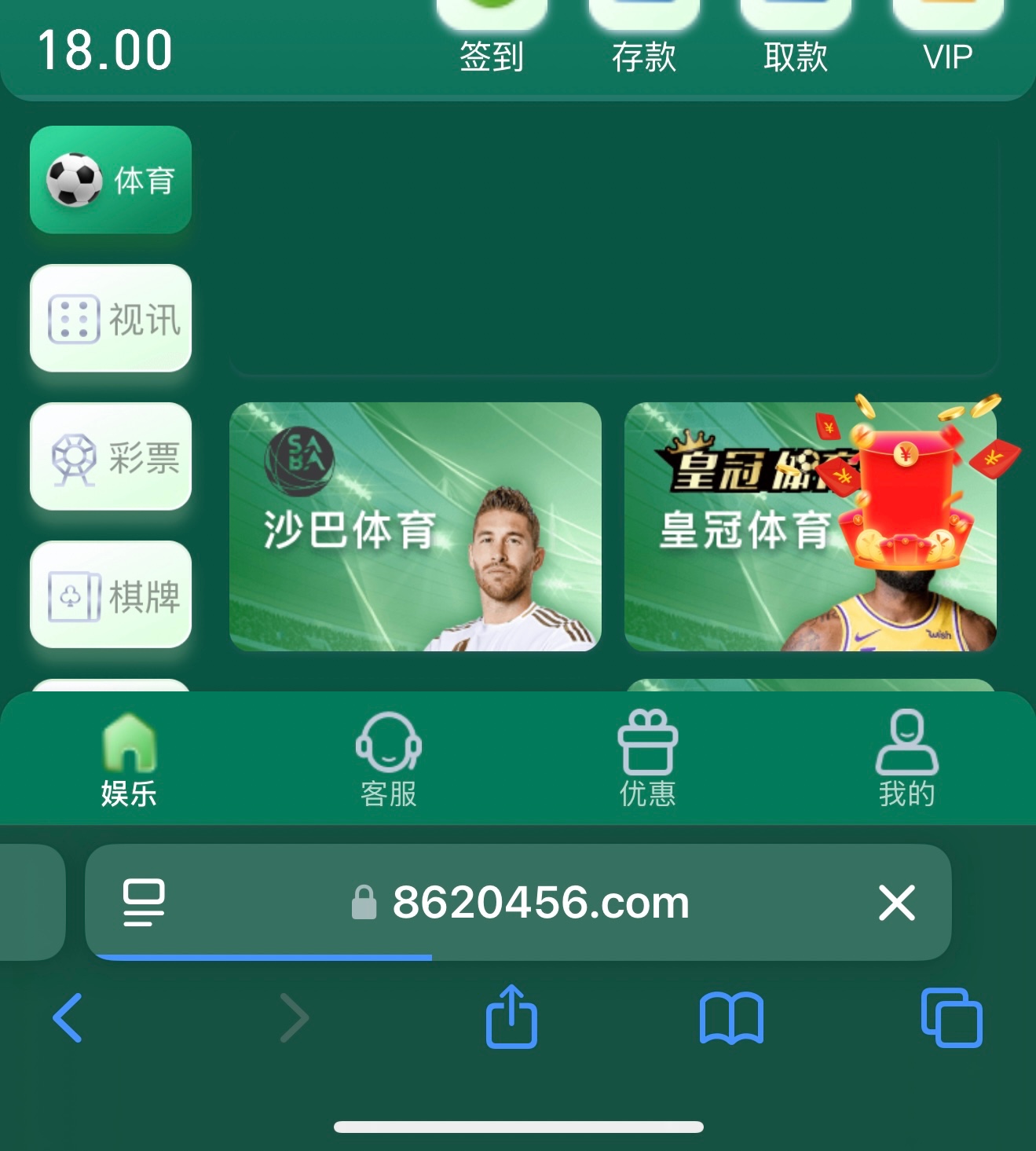This screenshot has width=1036, height=1151.
Task: Select the 彩票 lottery category
Action: [x=111, y=456]
